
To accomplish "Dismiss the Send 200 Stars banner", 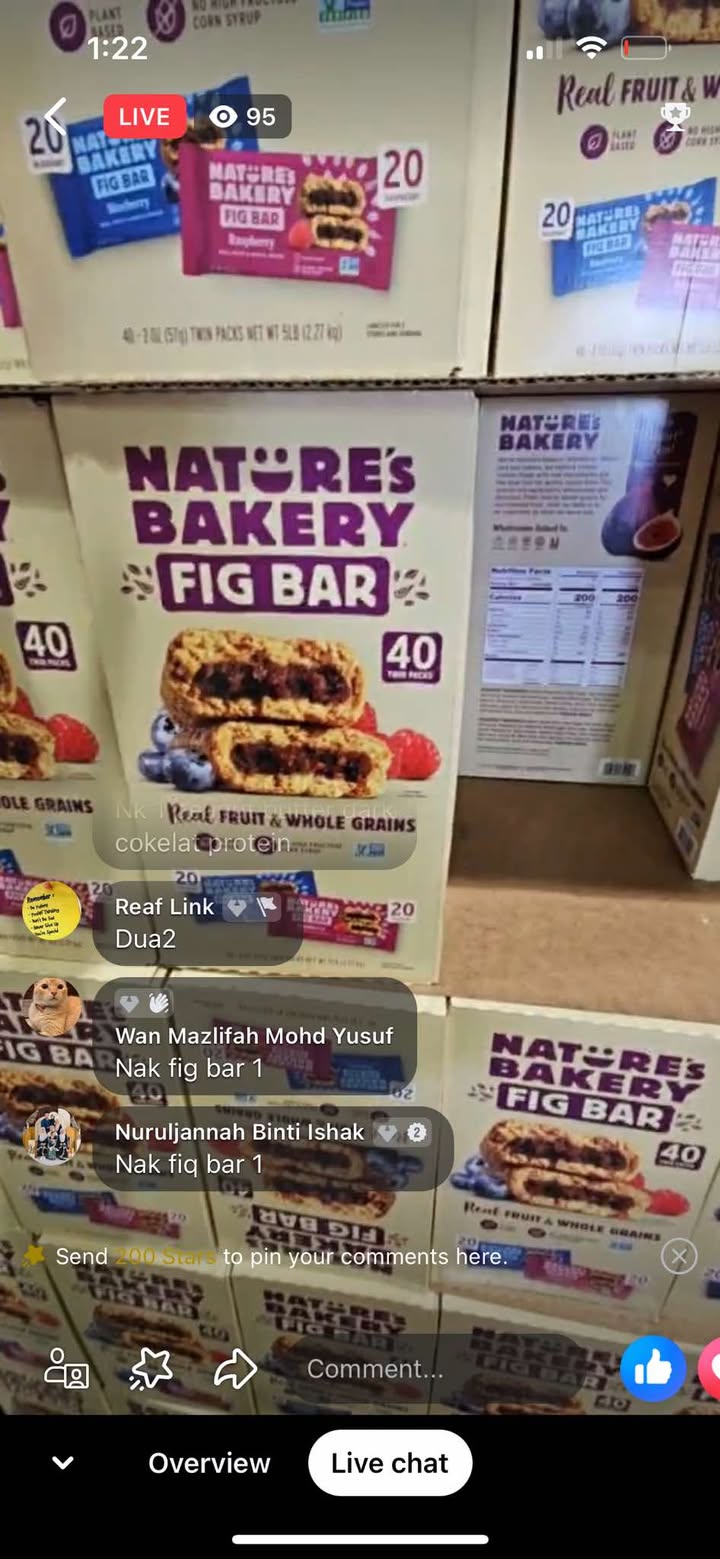I will [679, 1256].
